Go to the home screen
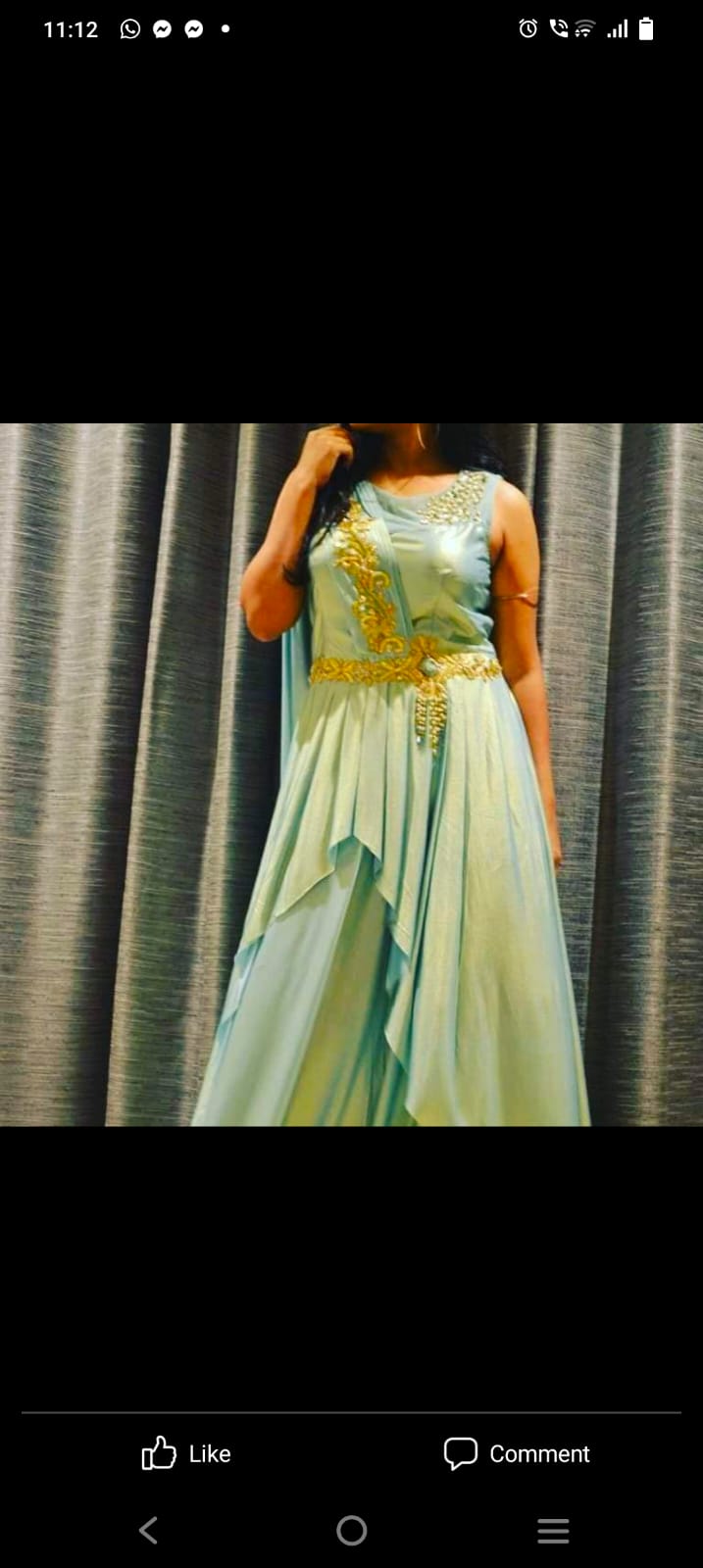703x1568 pixels. point(351,1530)
